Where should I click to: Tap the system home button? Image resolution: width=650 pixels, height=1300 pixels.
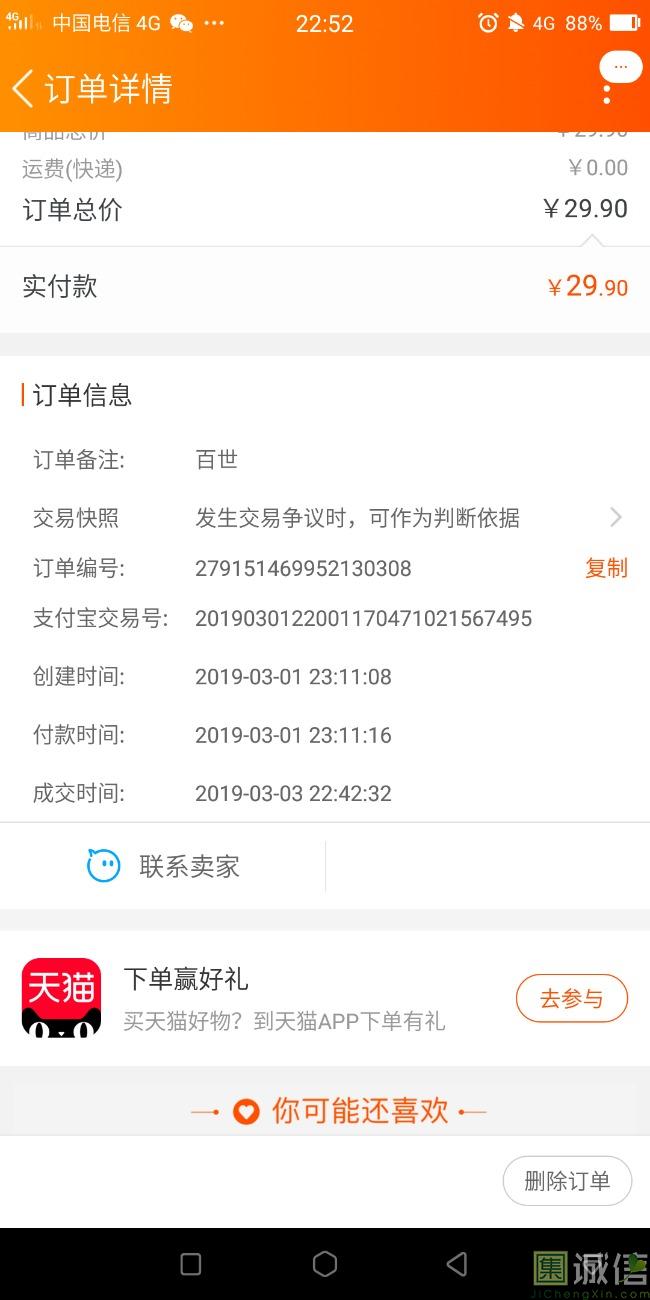[x=325, y=1264]
